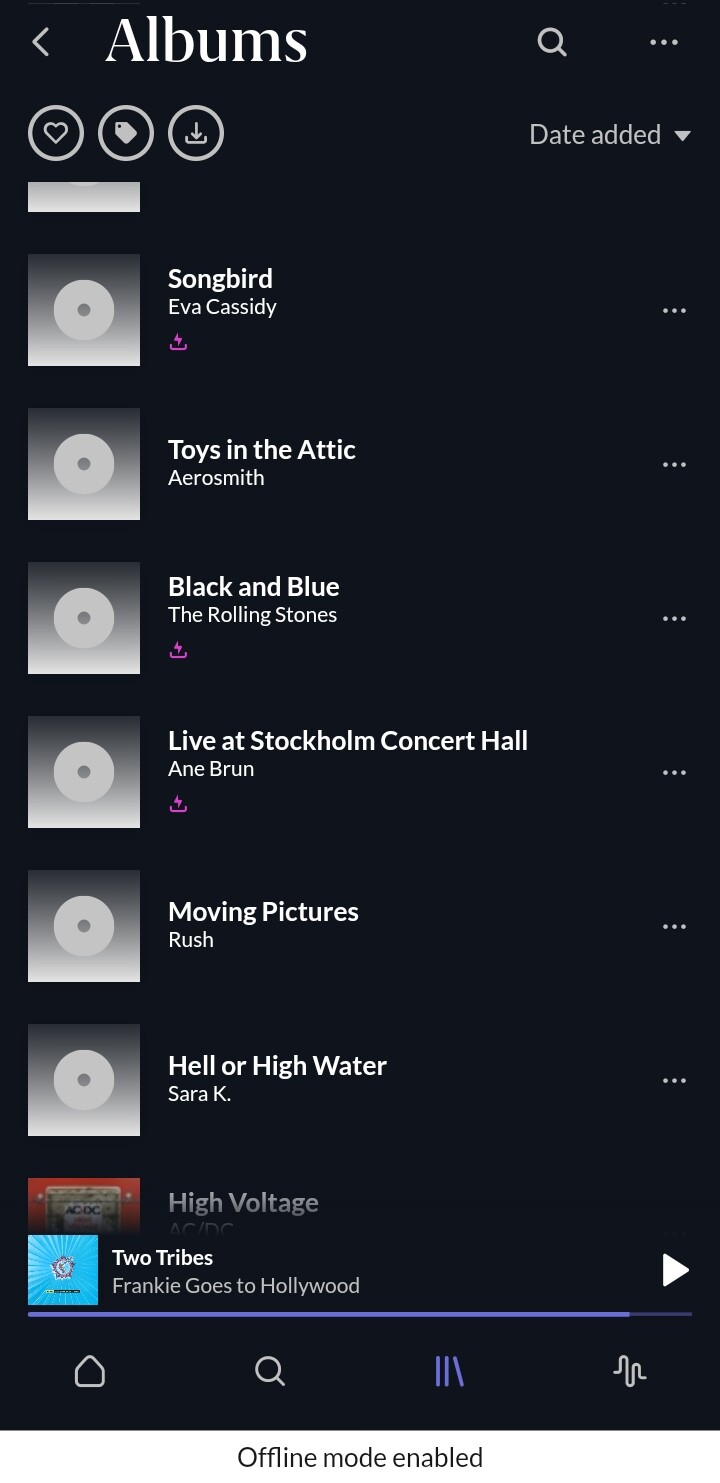Viewport: 720px width, 1483px height.
Task: Open the audio waveform tab
Action: point(630,1370)
